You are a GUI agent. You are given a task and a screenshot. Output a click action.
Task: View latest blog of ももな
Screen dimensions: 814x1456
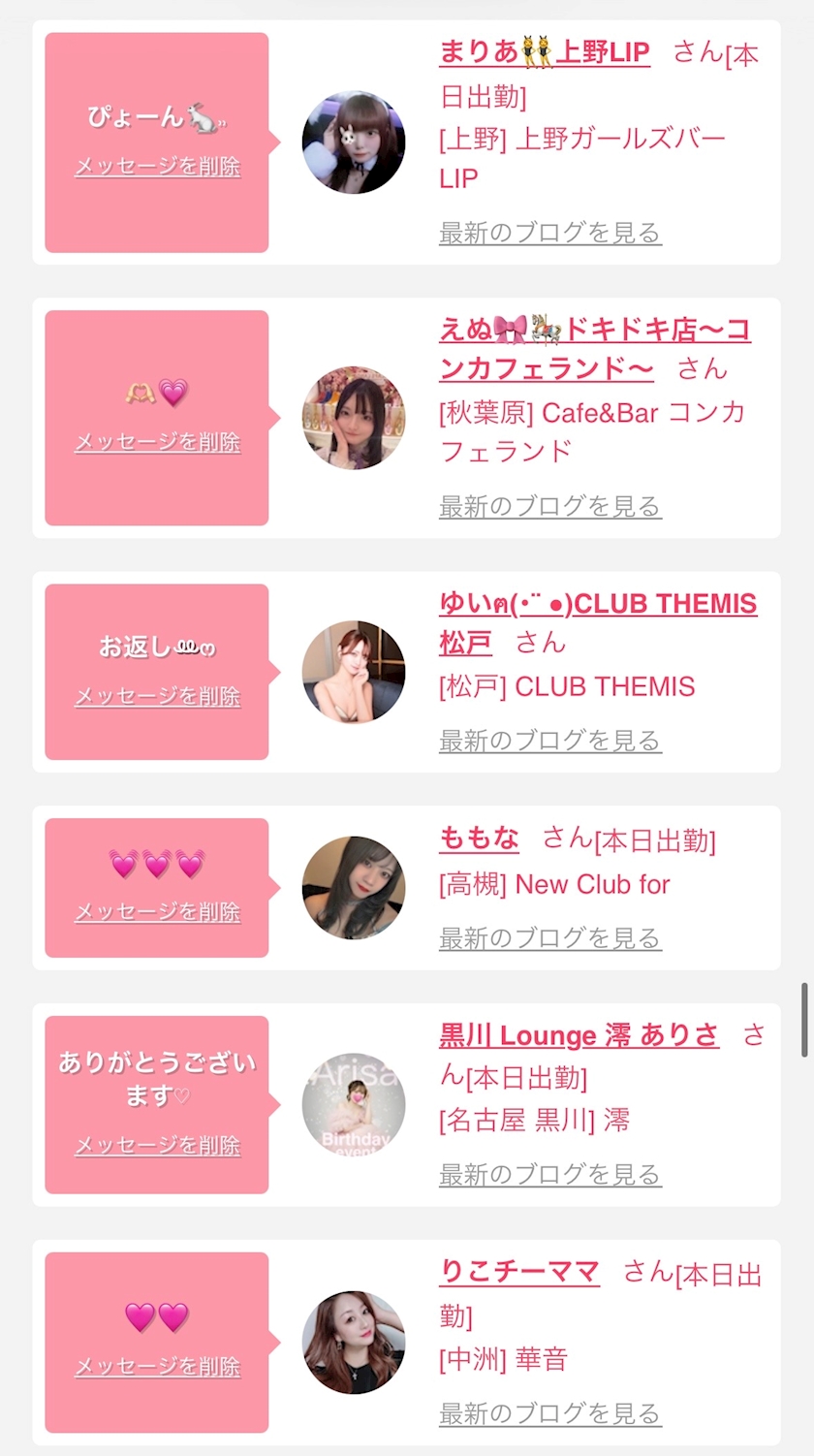tap(549, 938)
